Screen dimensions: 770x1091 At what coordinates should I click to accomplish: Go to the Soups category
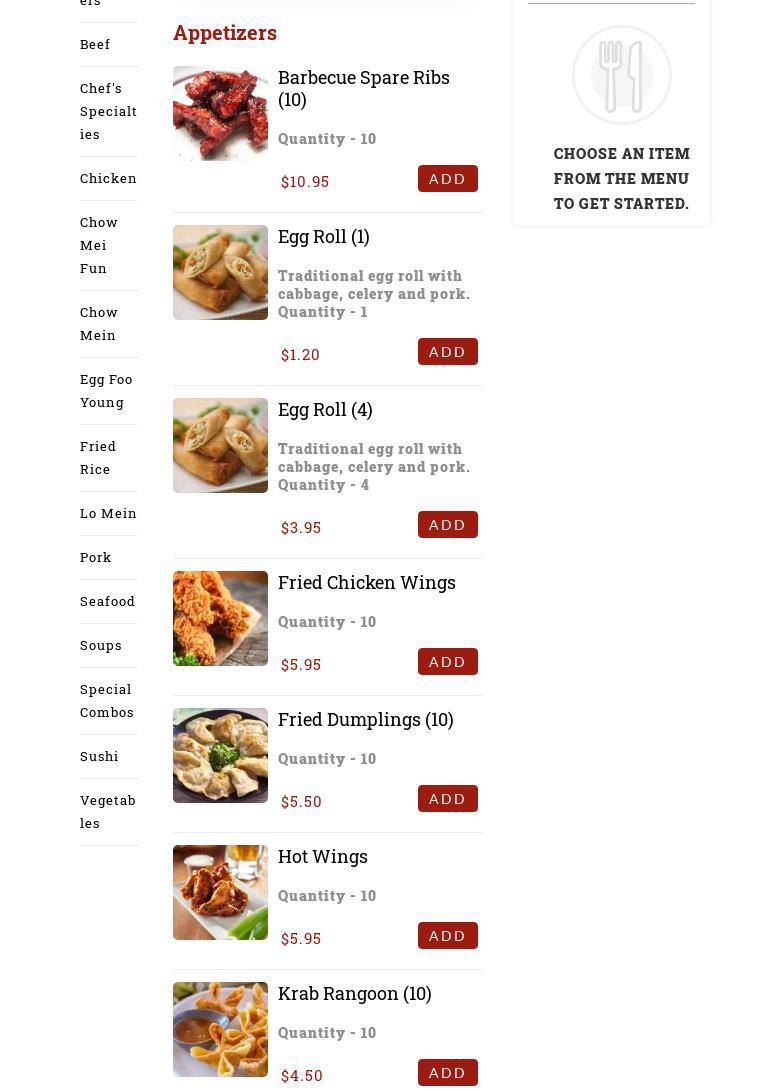101,645
